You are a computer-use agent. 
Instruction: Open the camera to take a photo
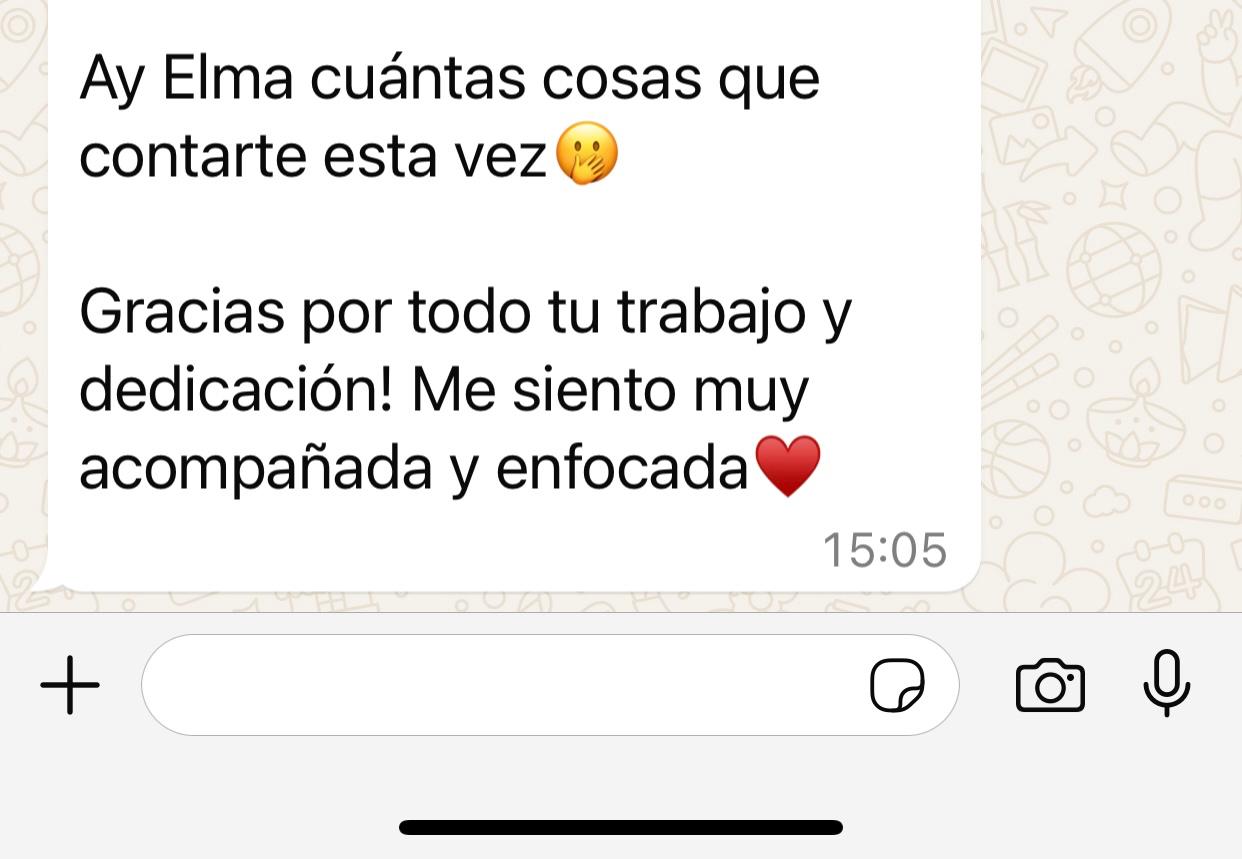click(x=1050, y=685)
